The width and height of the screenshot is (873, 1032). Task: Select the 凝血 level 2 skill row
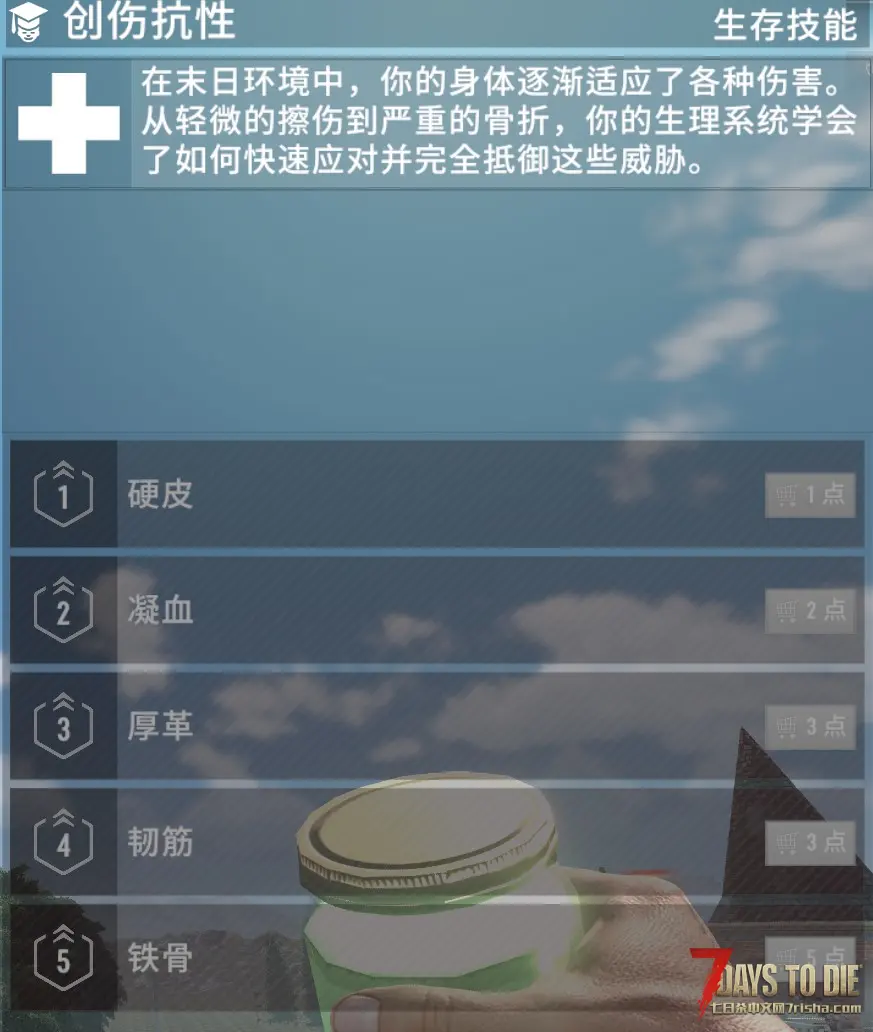coord(400,611)
